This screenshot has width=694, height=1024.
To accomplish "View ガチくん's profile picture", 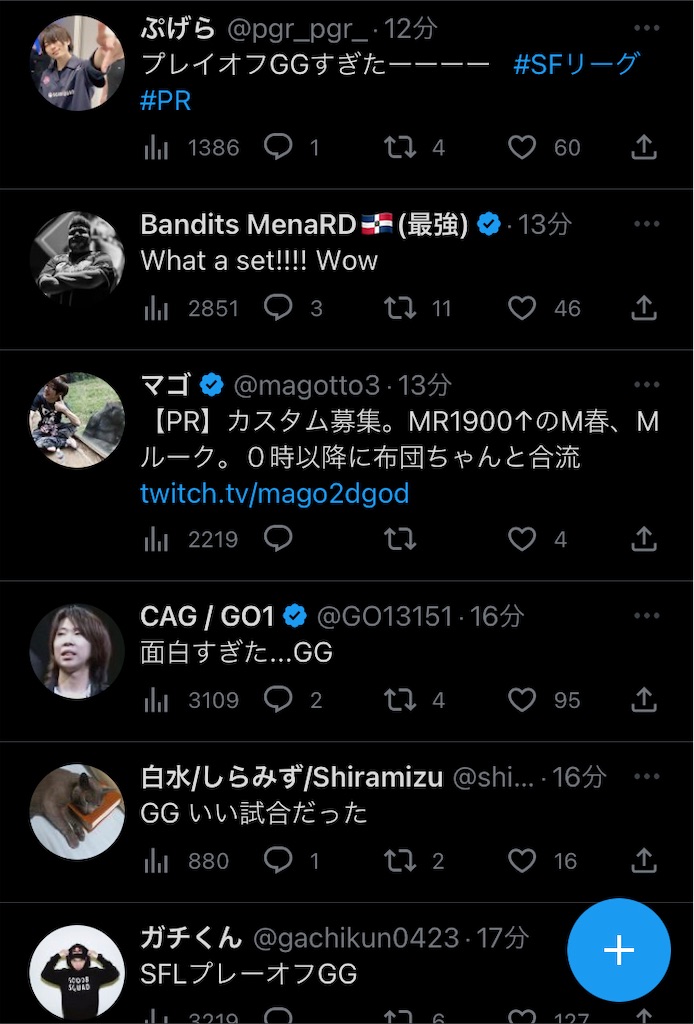I will click(x=77, y=972).
